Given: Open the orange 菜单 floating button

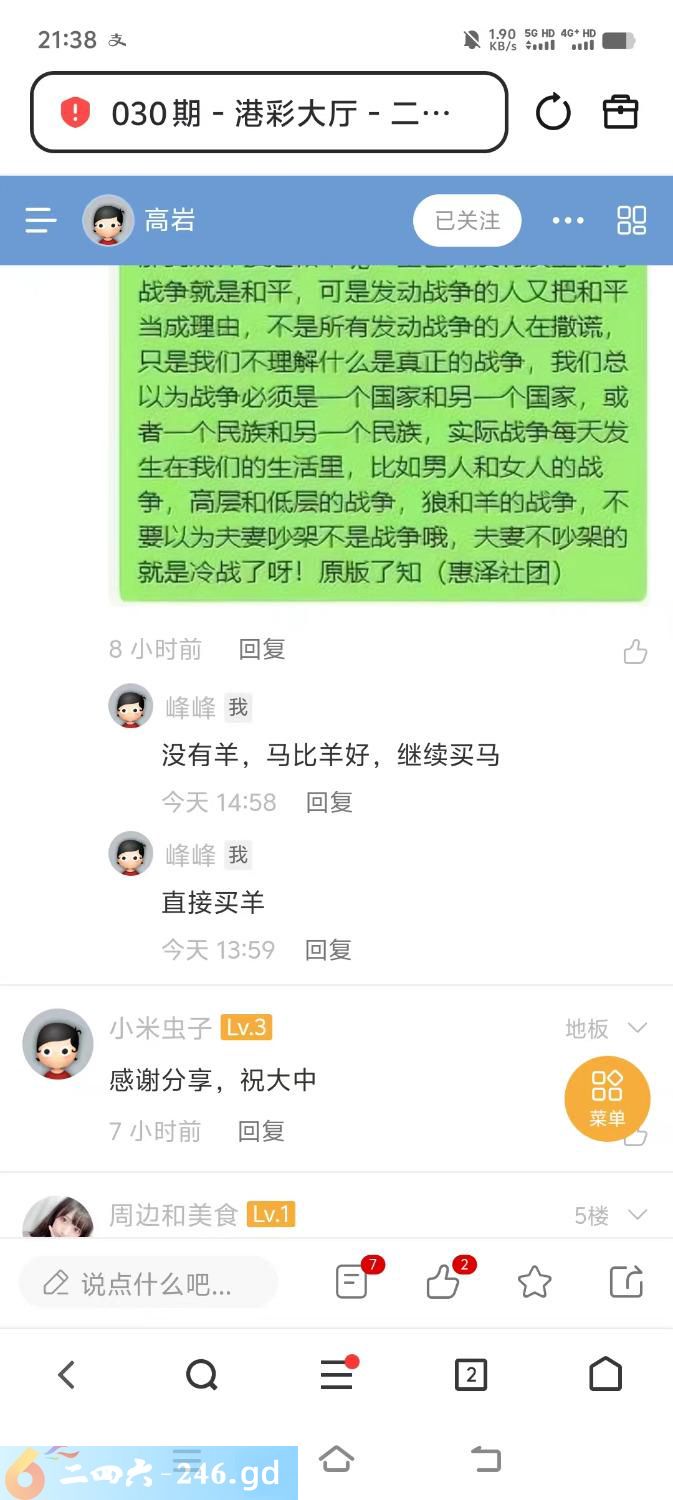Looking at the screenshot, I should (x=607, y=1098).
